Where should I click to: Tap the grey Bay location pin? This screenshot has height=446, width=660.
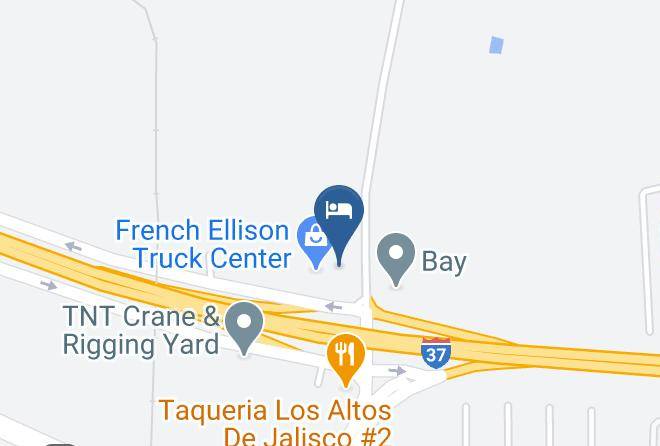pos(397,255)
